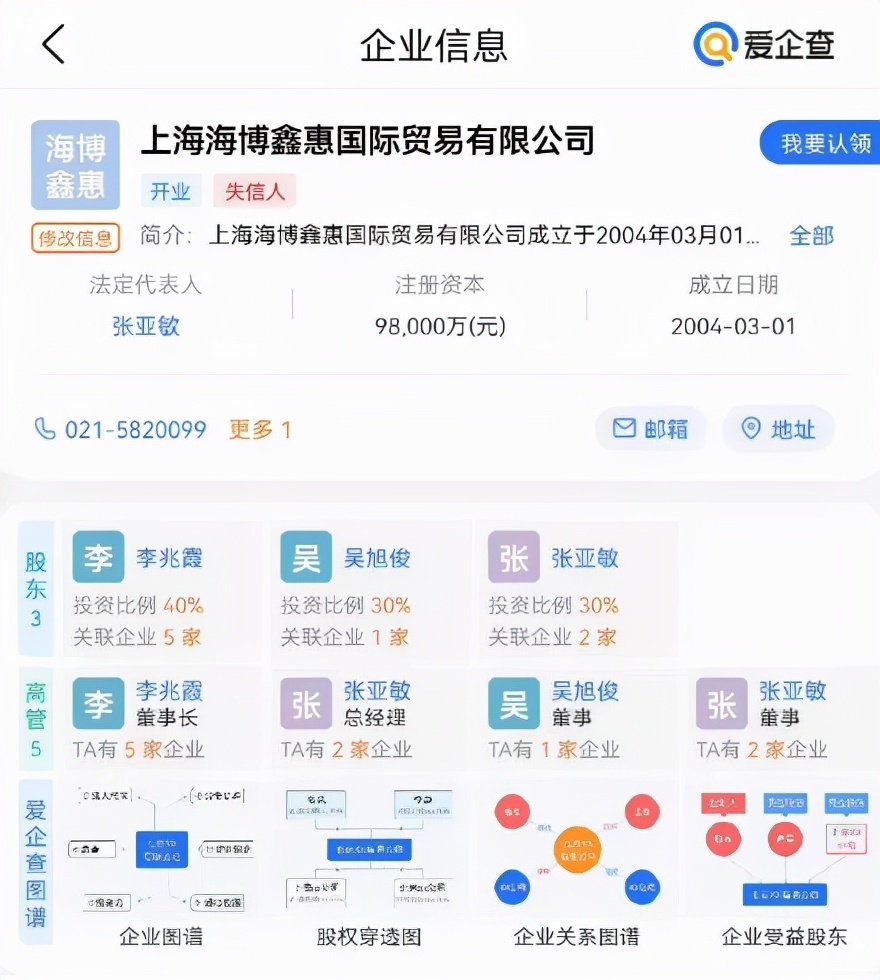Image resolution: width=880 pixels, height=980 pixels.
Task: Show more phone numbers with 更多 1
Action: 260,430
